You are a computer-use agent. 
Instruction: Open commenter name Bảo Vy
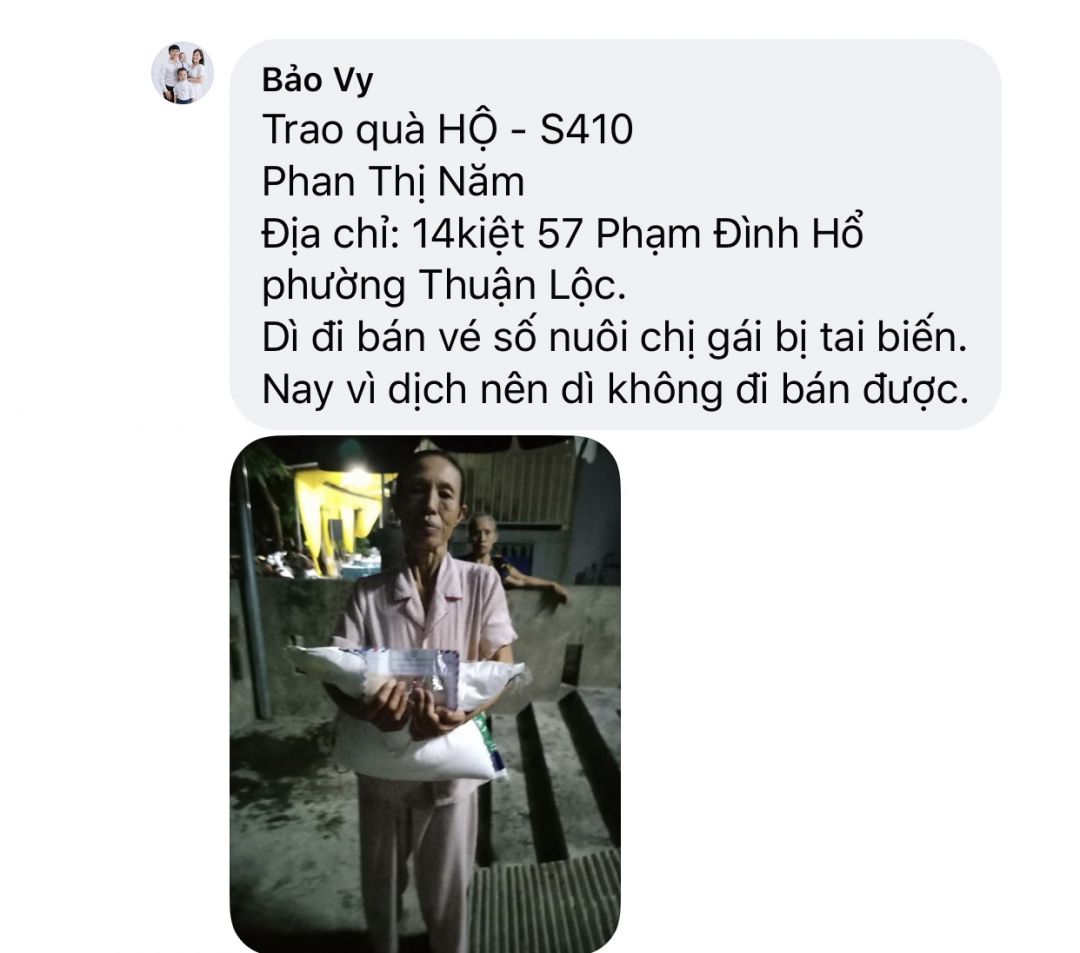(317, 80)
